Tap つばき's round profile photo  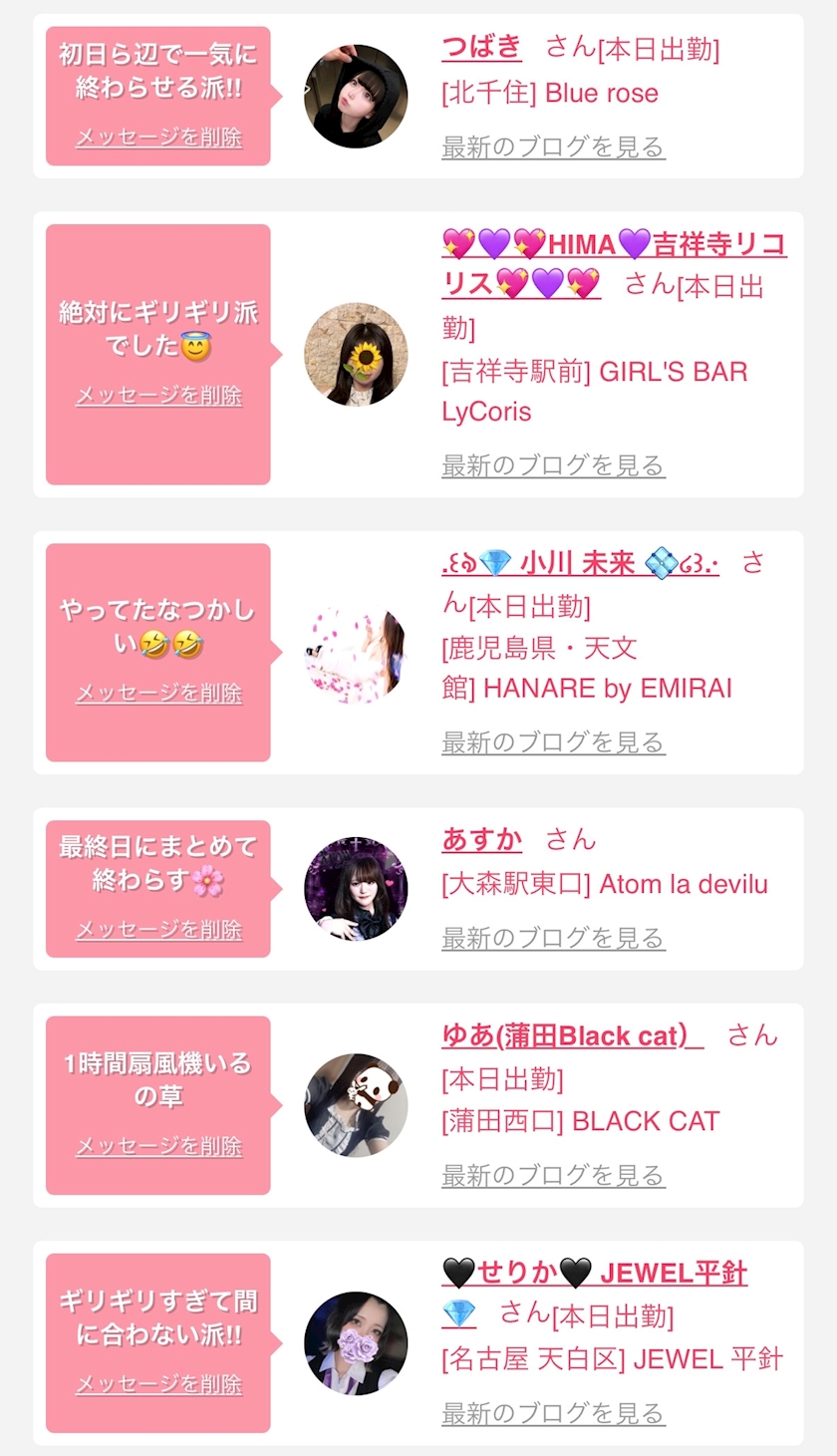click(356, 97)
